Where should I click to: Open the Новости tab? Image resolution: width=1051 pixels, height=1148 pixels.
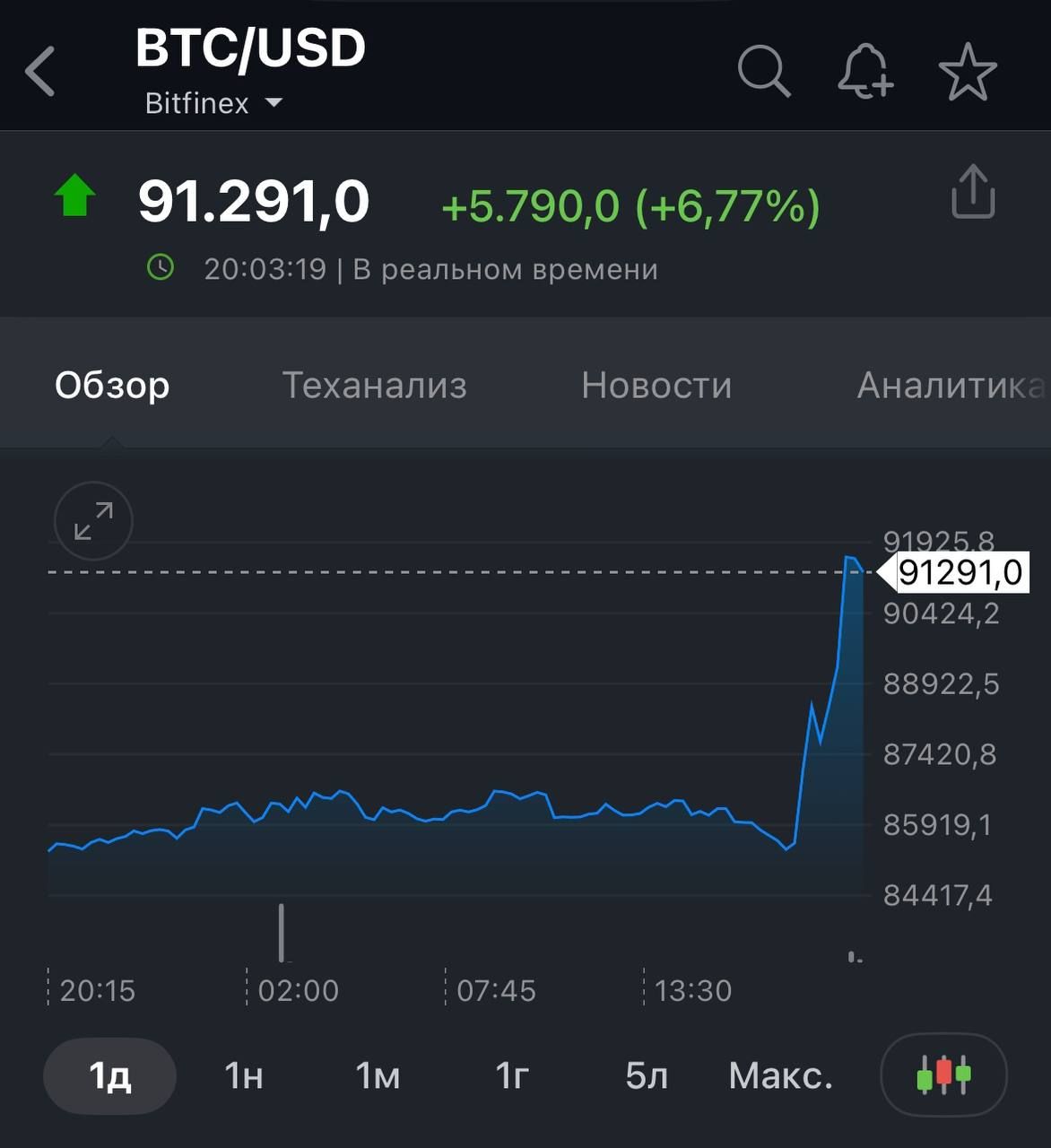click(656, 385)
